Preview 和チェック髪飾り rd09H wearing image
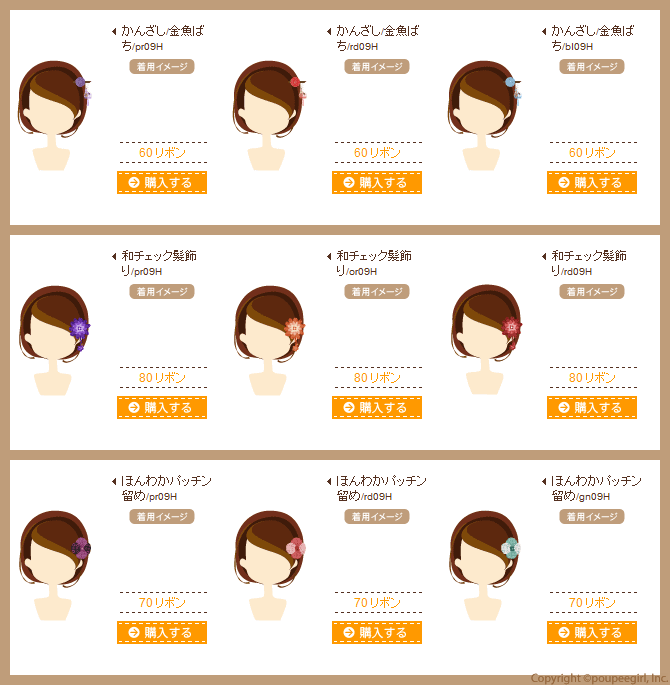 point(592,292)
